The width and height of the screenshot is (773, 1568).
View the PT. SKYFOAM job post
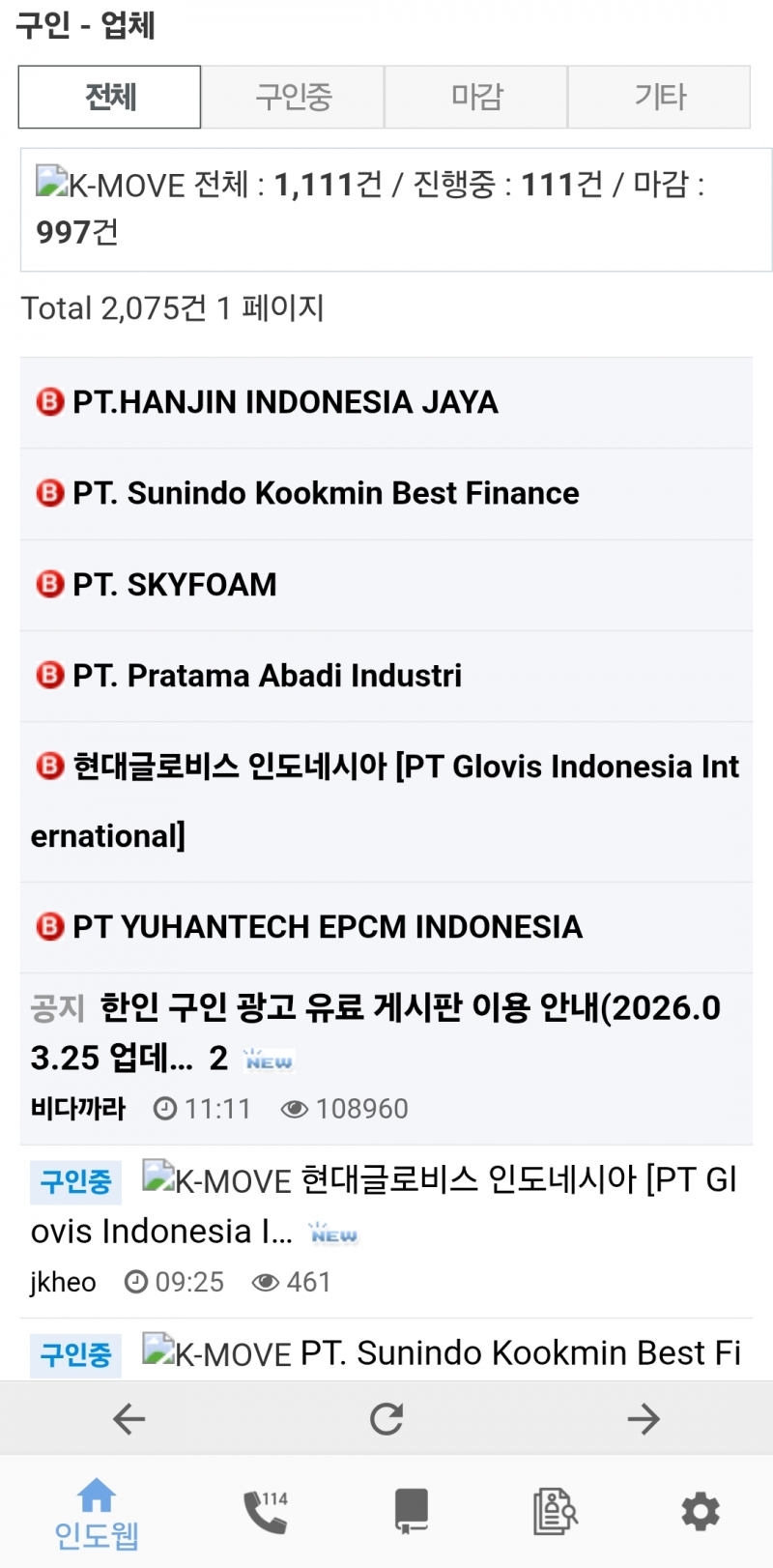[175, 585]
